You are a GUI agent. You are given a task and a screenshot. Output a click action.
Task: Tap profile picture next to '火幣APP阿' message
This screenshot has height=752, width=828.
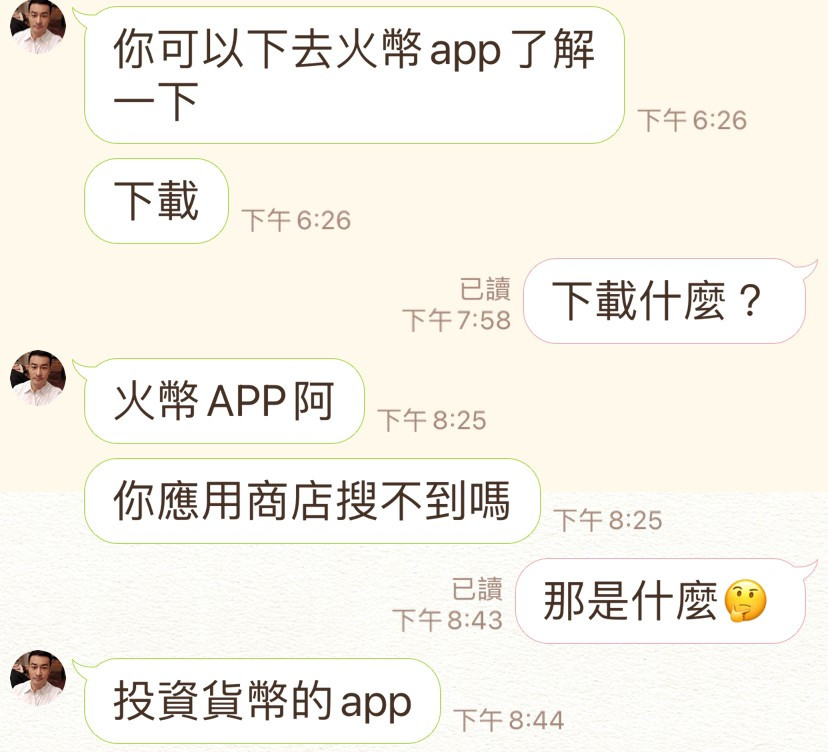[x=38, y=378]
